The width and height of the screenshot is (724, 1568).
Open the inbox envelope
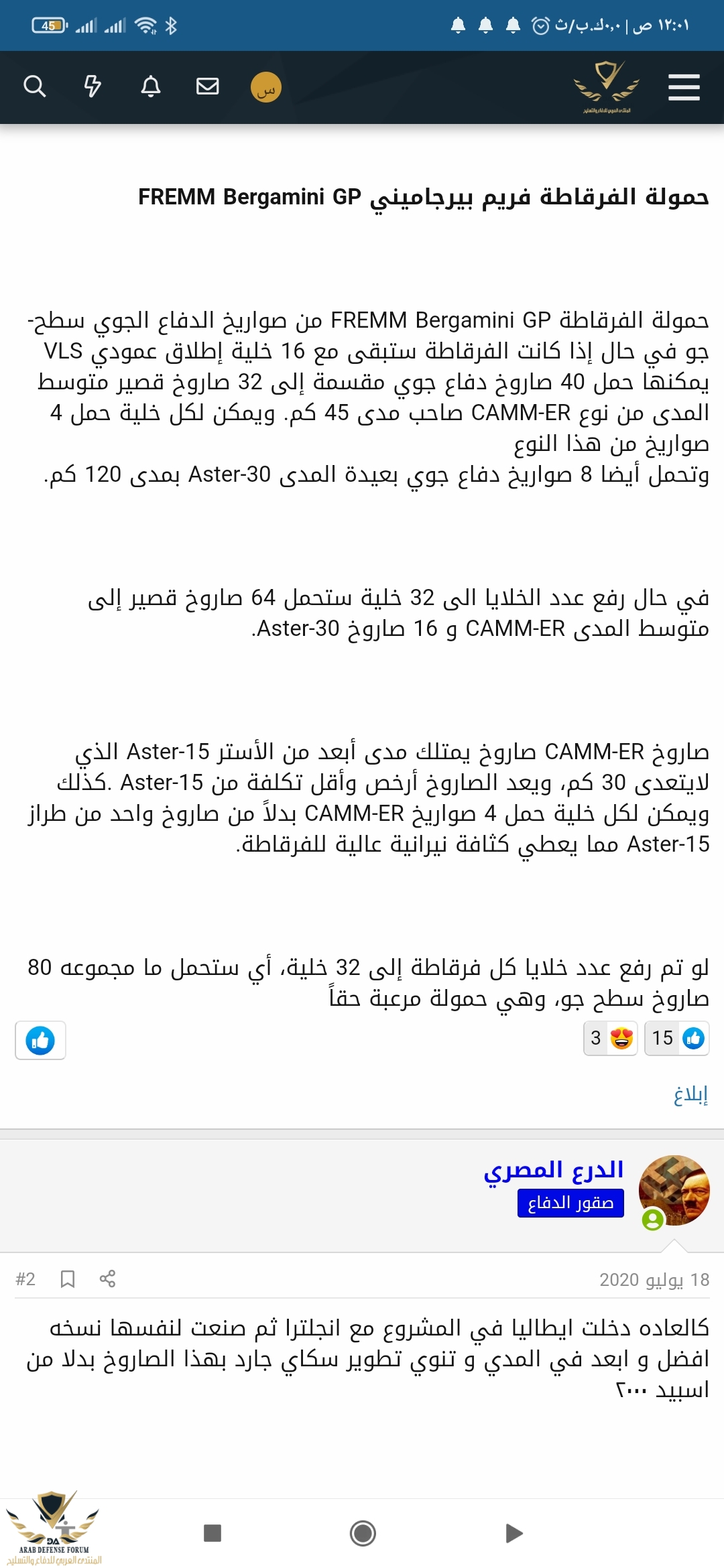coord(208,86)
